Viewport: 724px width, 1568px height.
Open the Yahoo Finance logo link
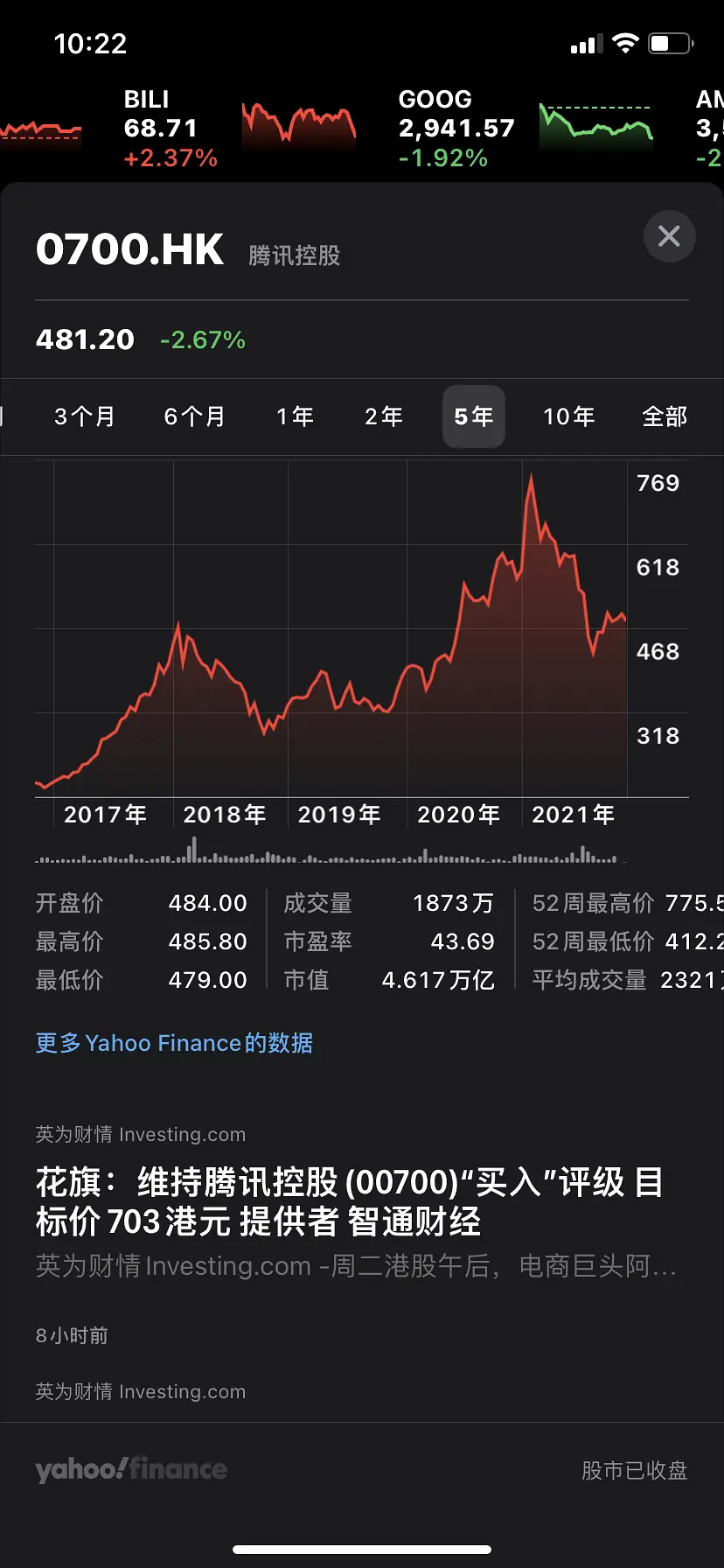[131, 1469]
